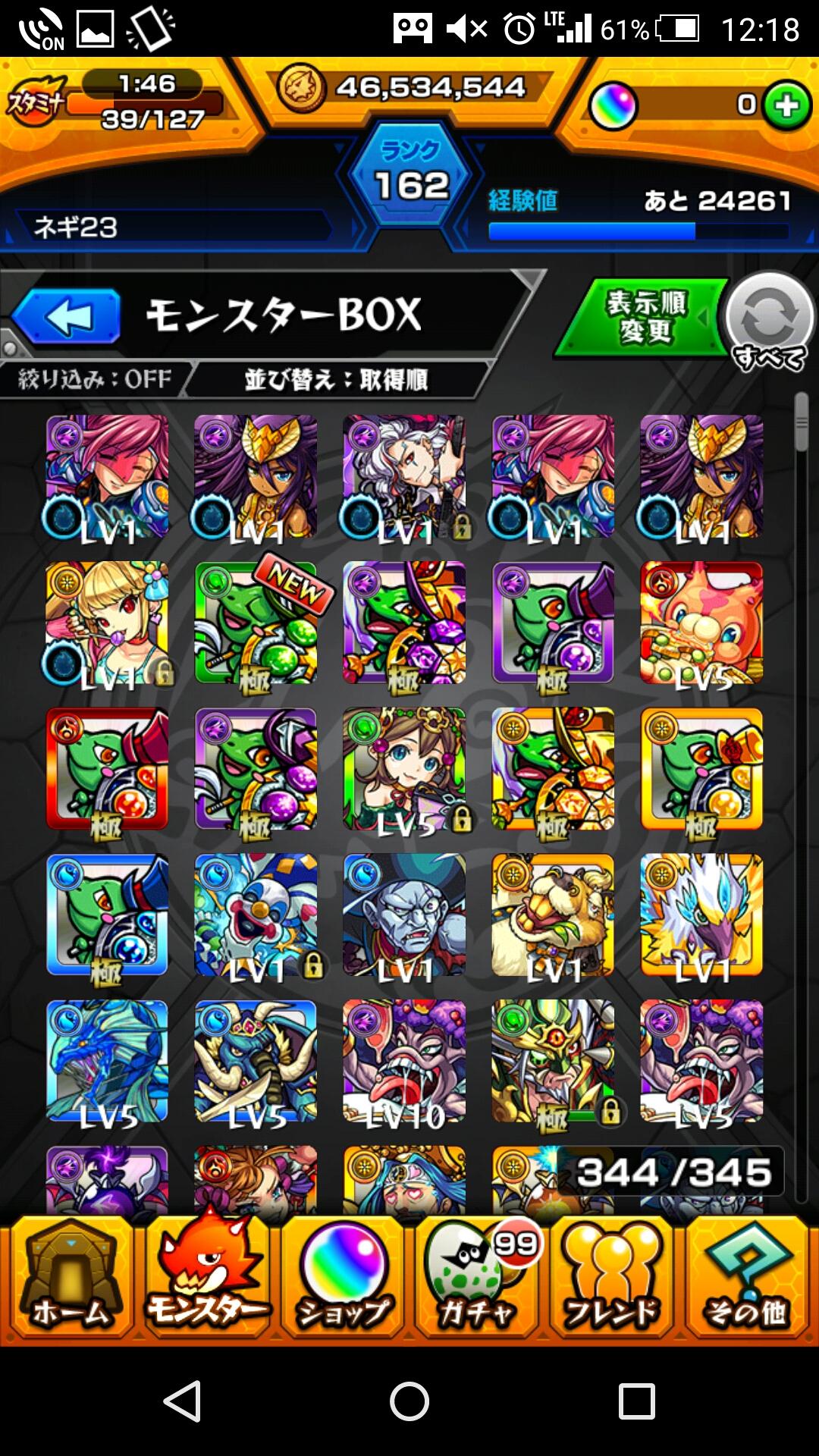This screenshot has width=819, height=1456.
Task: Open the 並び替え sort setting
Action: click(336, 378)
